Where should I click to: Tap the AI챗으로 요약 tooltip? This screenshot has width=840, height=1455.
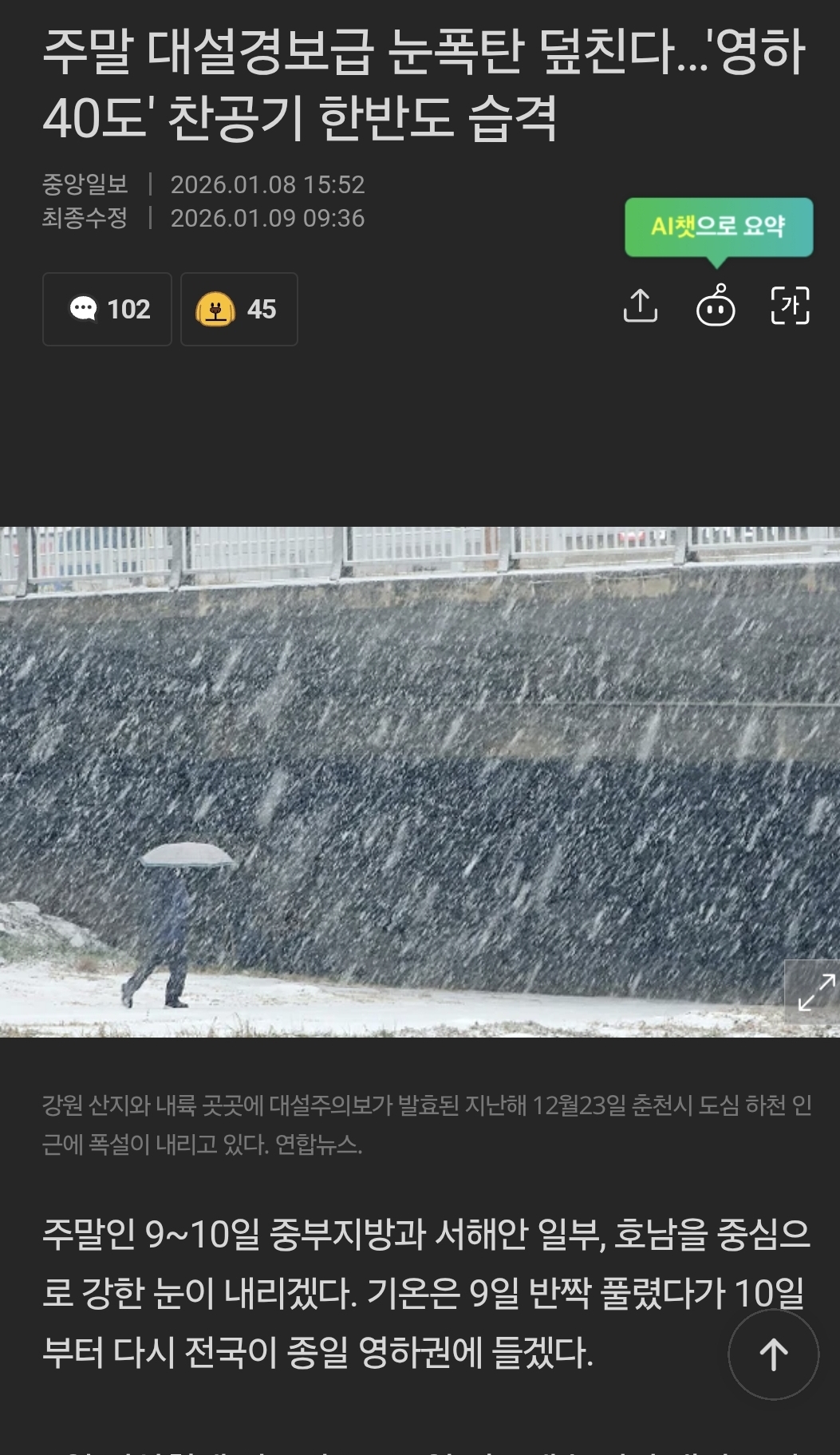[718, 227]
